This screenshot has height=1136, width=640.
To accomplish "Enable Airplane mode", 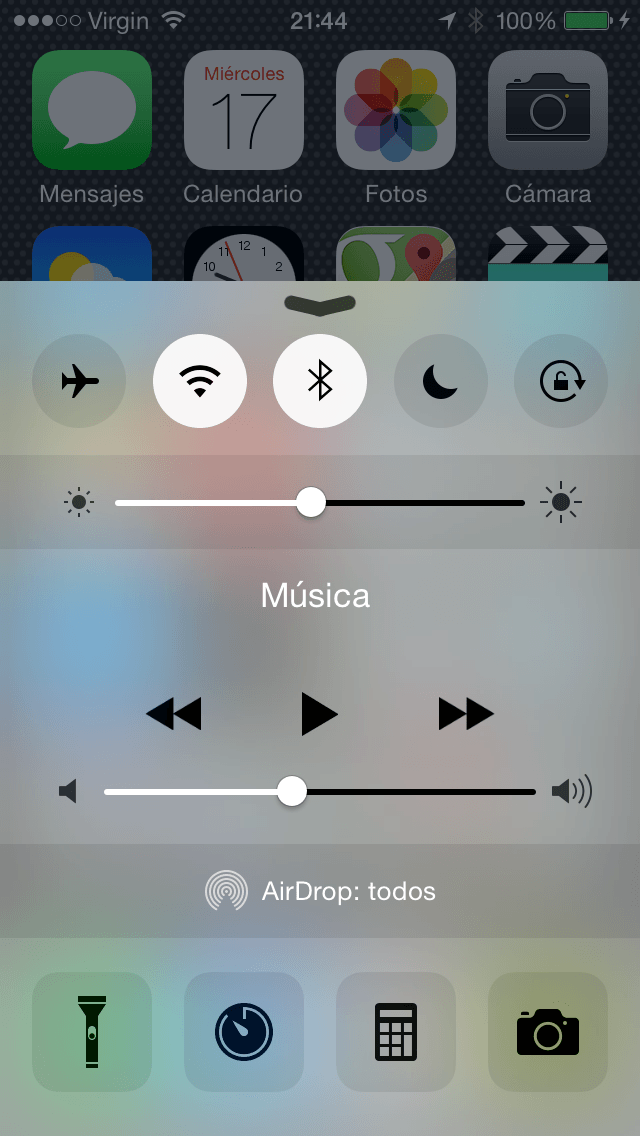I will point(80,381).
